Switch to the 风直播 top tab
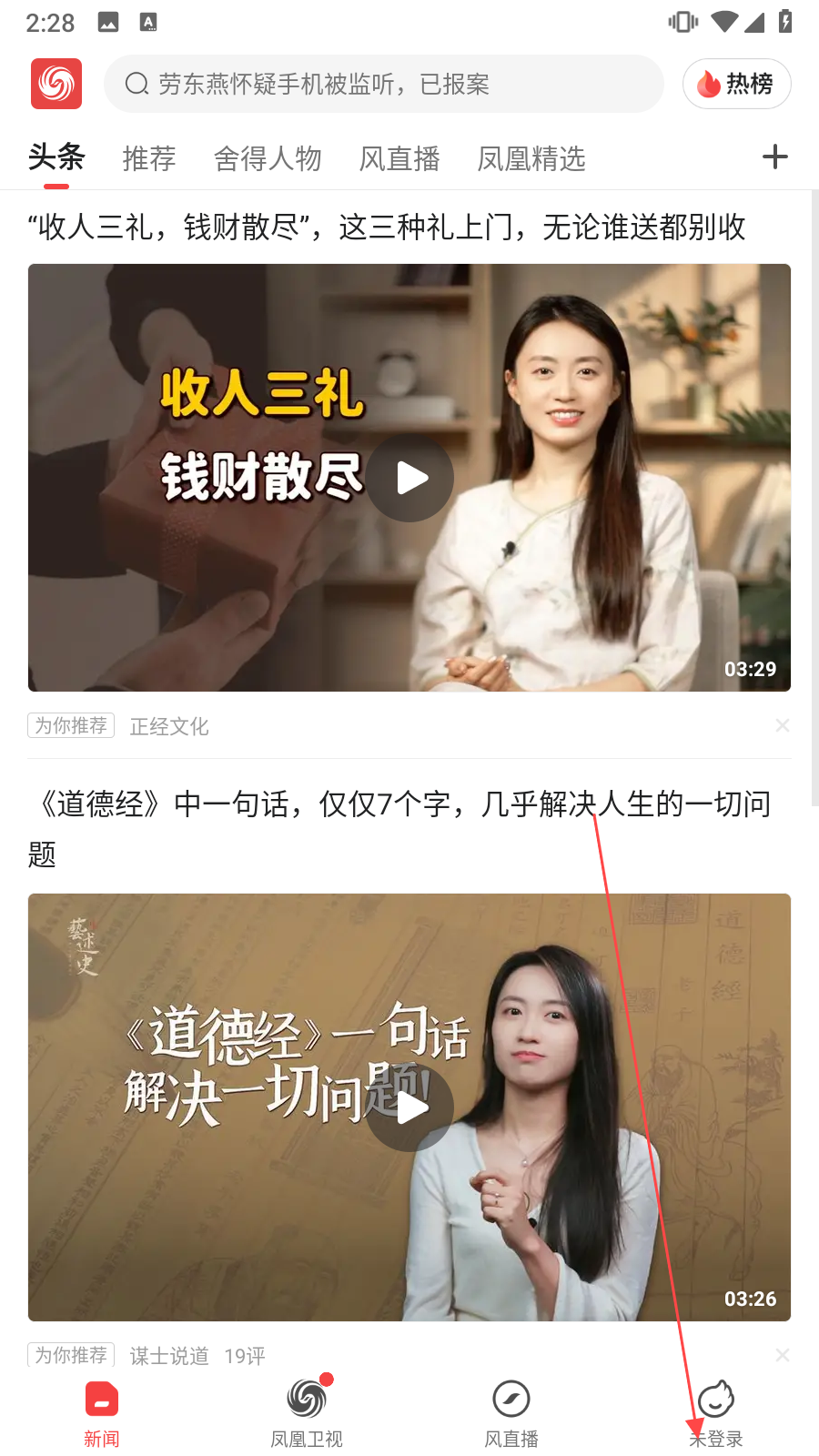This screenshot has height=1456, width=819. coord(399,158)
